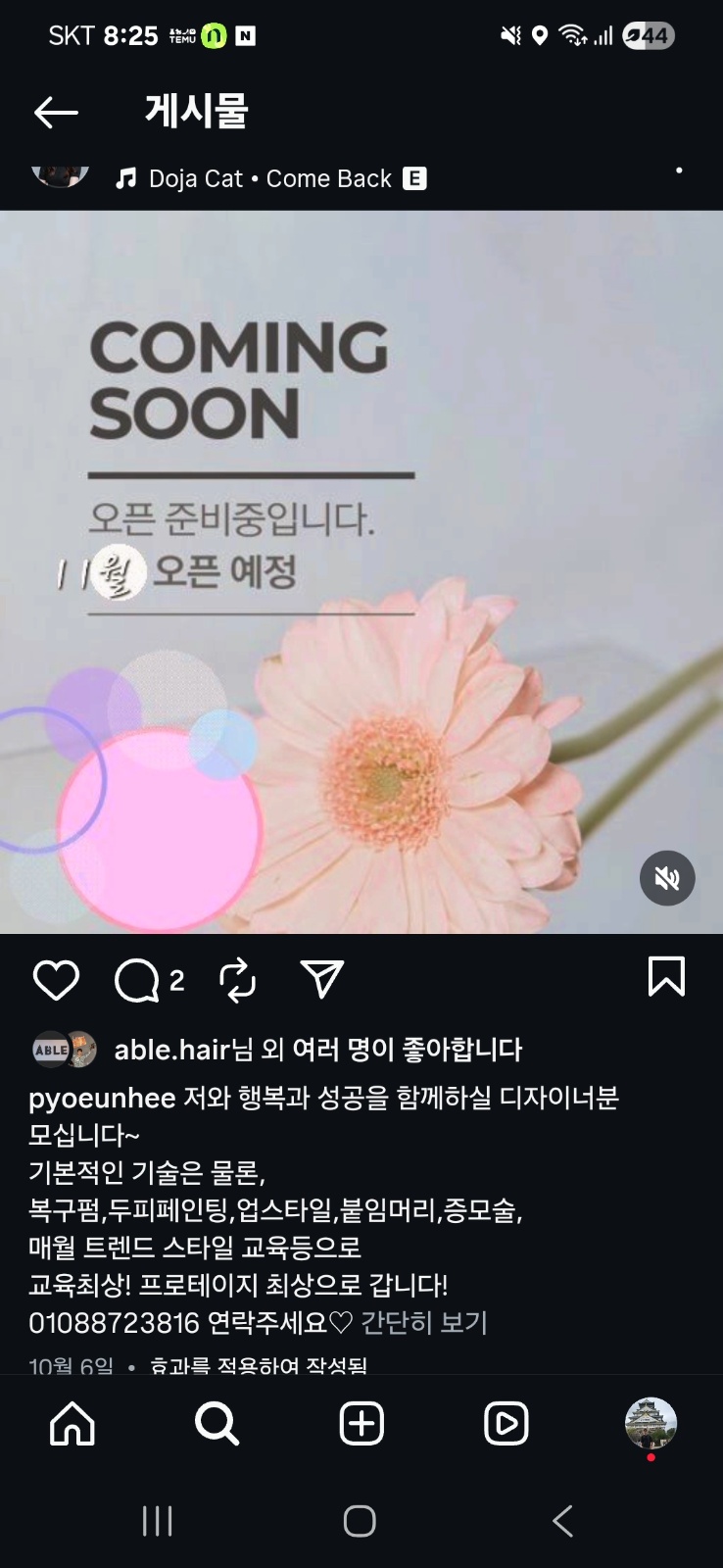Open comments on the post
The image size is (723, 1568).
[137, 978]
